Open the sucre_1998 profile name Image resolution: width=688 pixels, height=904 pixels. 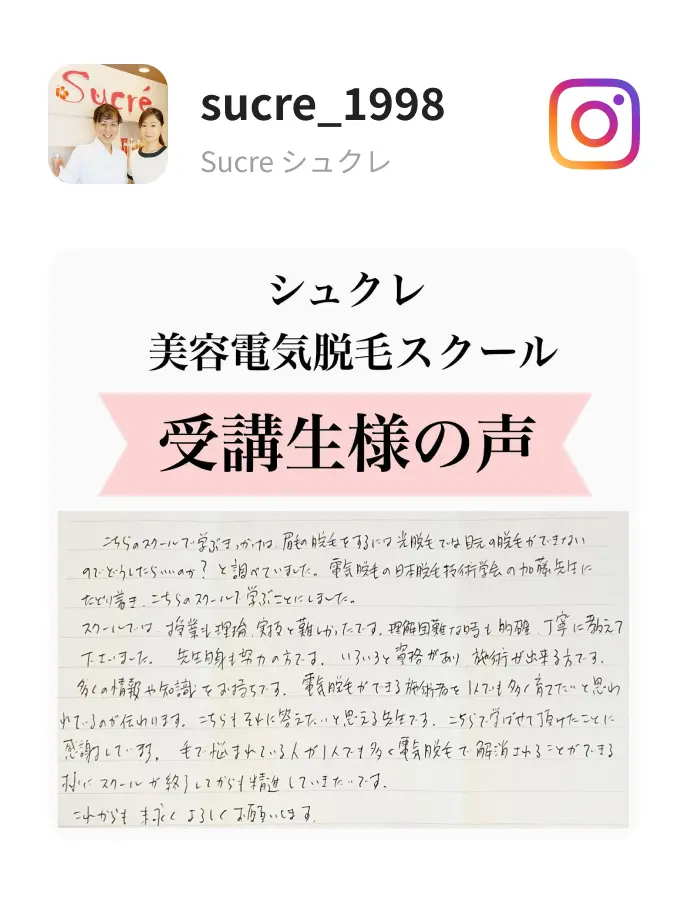[x=322, y=105]
